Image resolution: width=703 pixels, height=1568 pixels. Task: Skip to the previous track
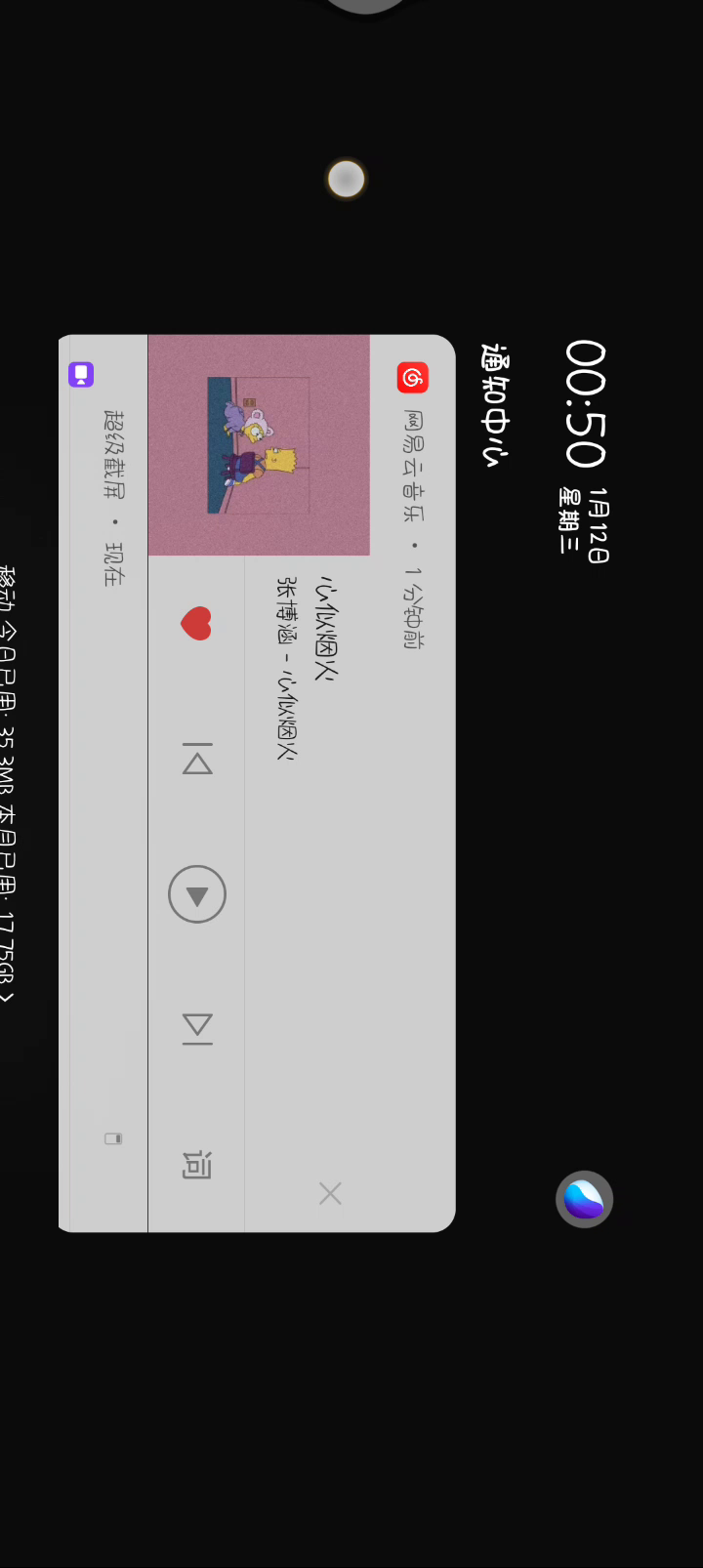point(197,760)
